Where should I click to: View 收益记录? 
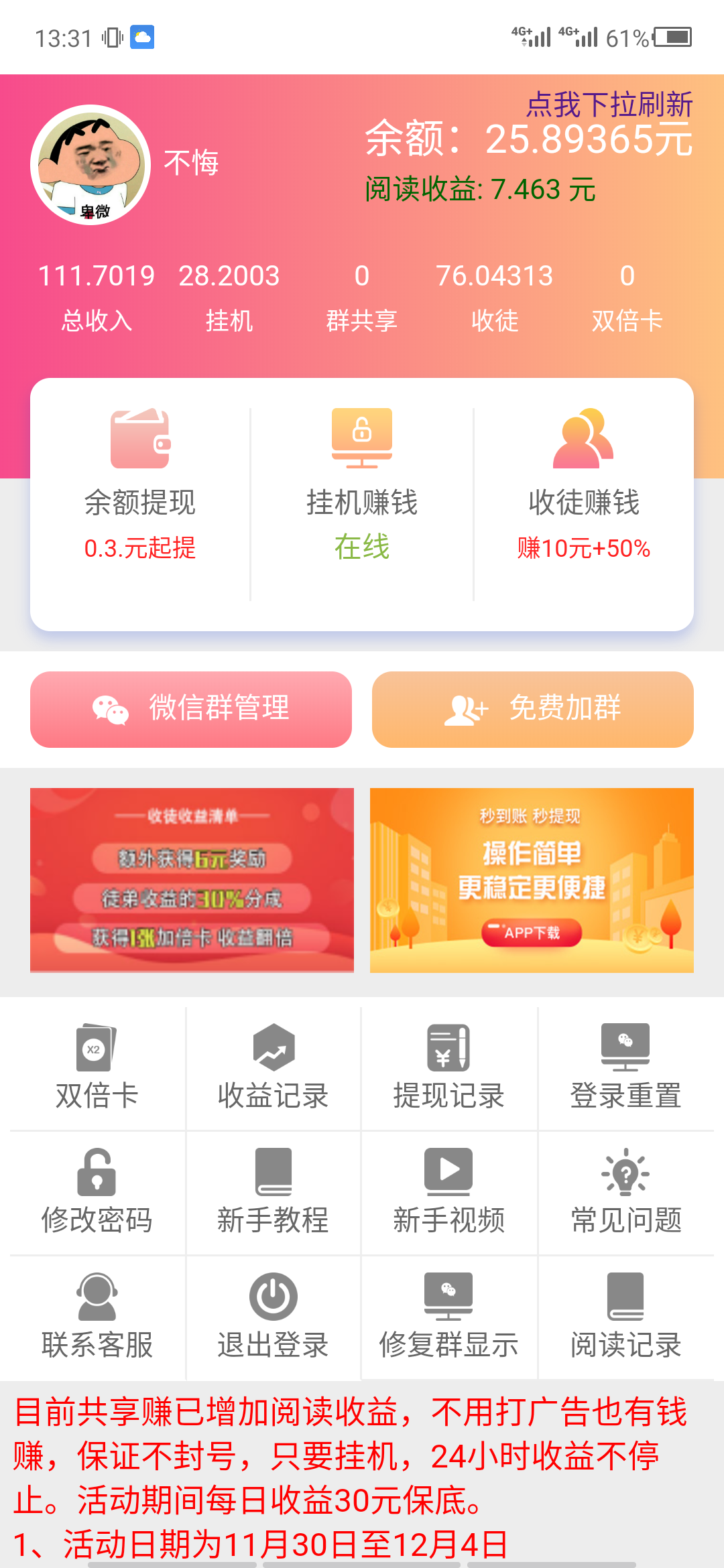273,1067
